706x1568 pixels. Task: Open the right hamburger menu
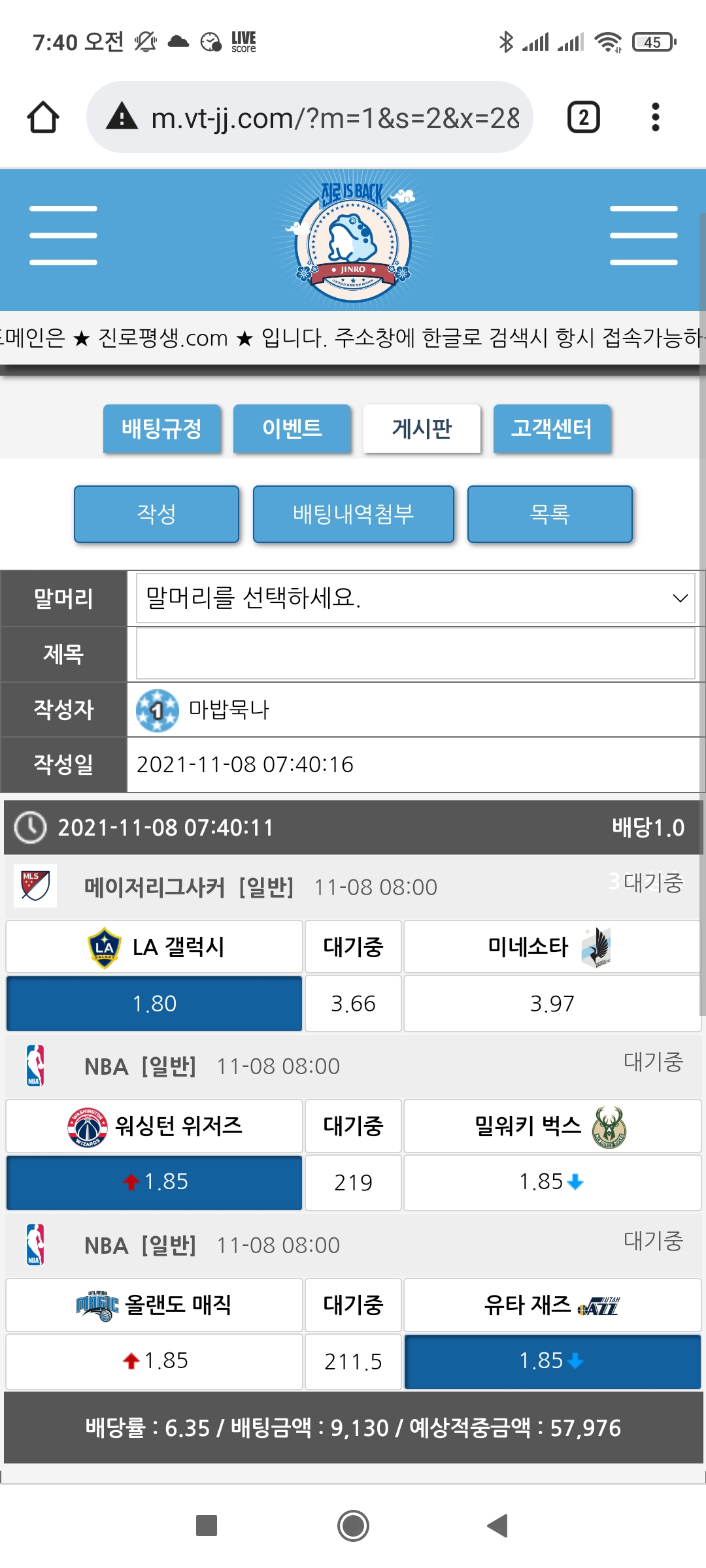[x=643, y=235]
